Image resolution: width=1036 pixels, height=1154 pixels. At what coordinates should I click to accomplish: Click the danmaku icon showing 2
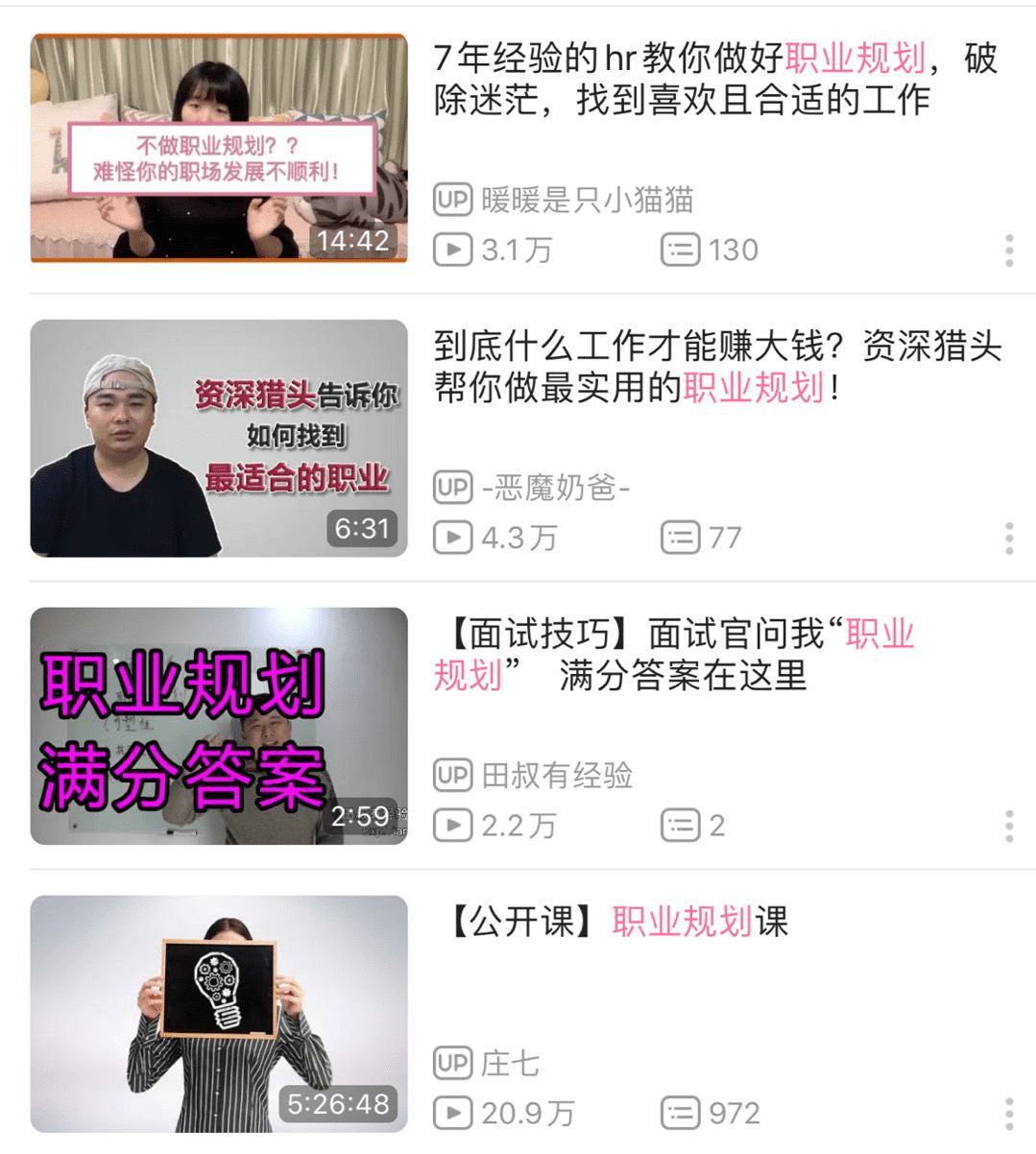coord(682,825)
